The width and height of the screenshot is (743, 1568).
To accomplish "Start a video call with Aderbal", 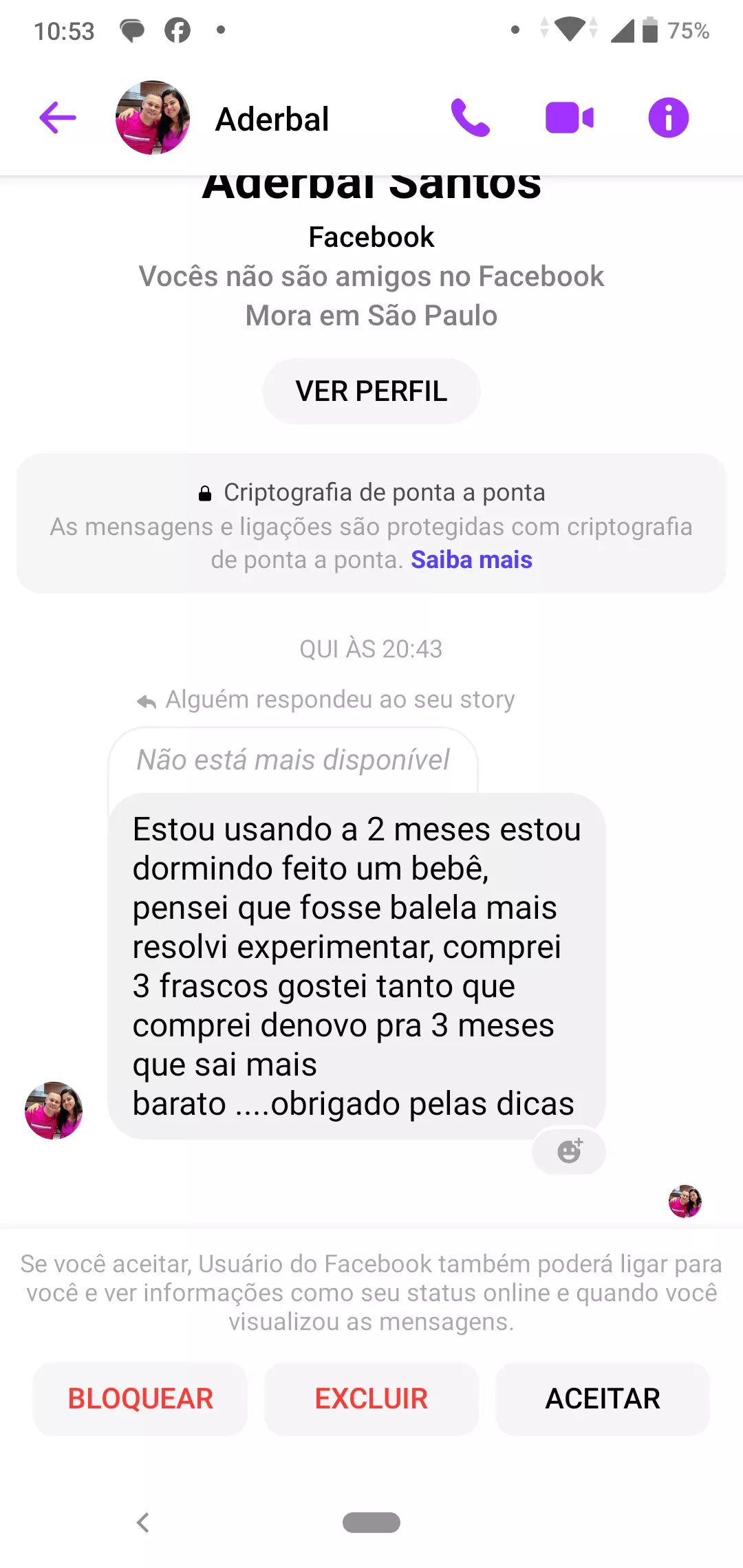I will (569, 117).
